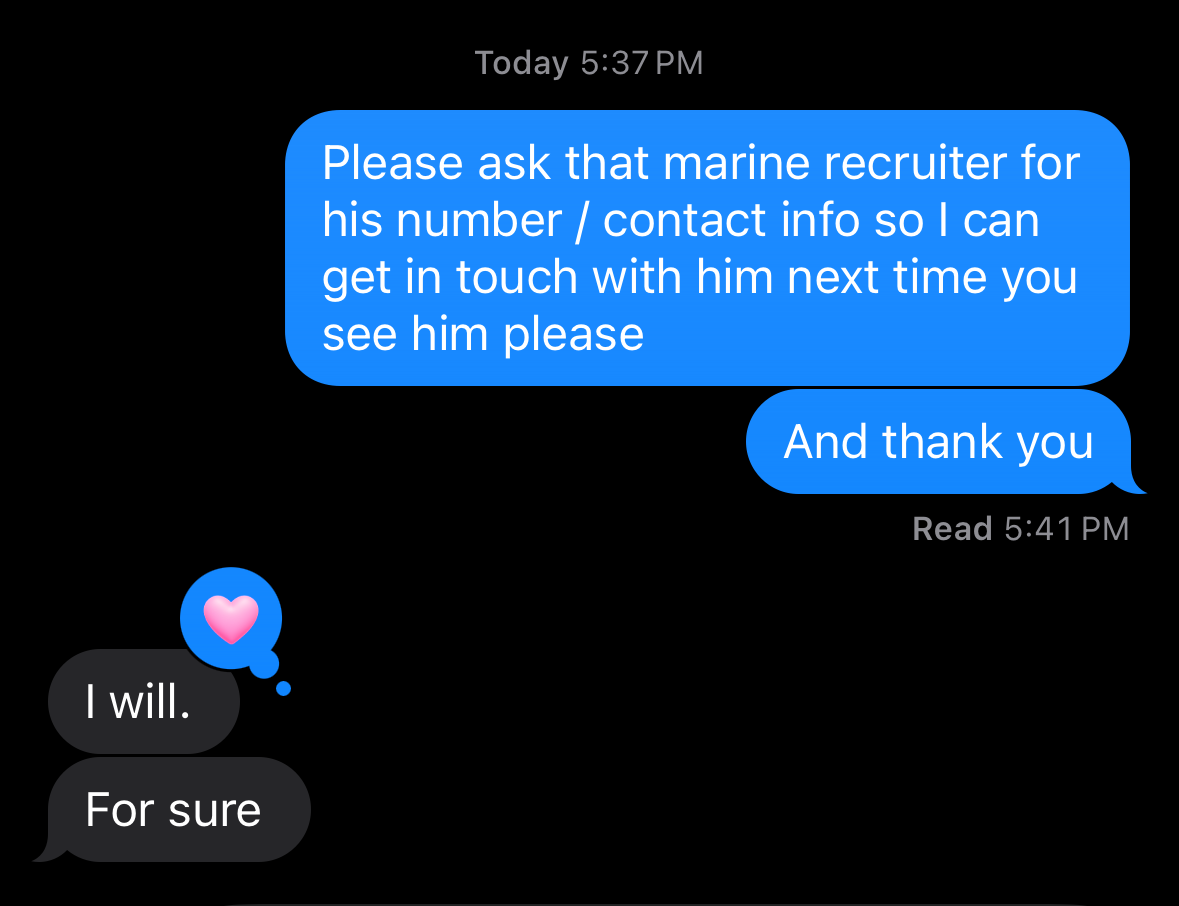Tap the heart reaction on "I will."
This screenshot has height=906, width=1179.
tap(231, 619)
